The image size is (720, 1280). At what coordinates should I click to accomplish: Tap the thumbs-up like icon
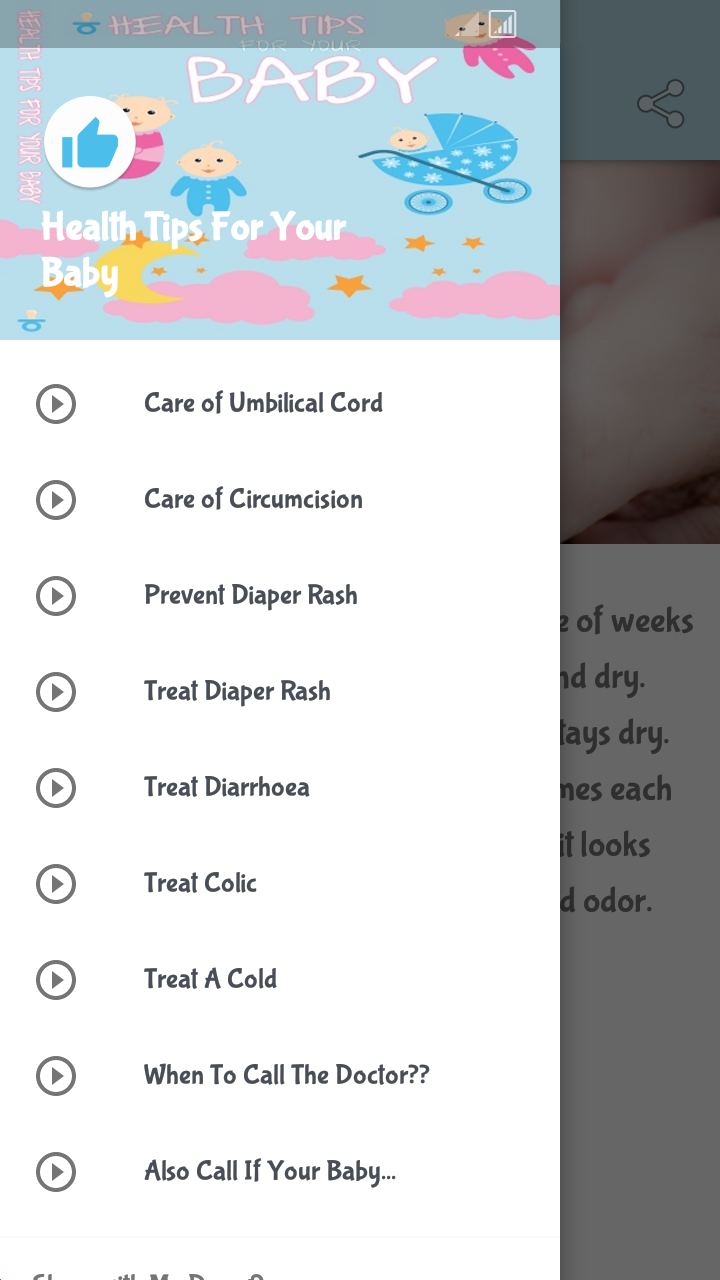click(x=90, y=141)
